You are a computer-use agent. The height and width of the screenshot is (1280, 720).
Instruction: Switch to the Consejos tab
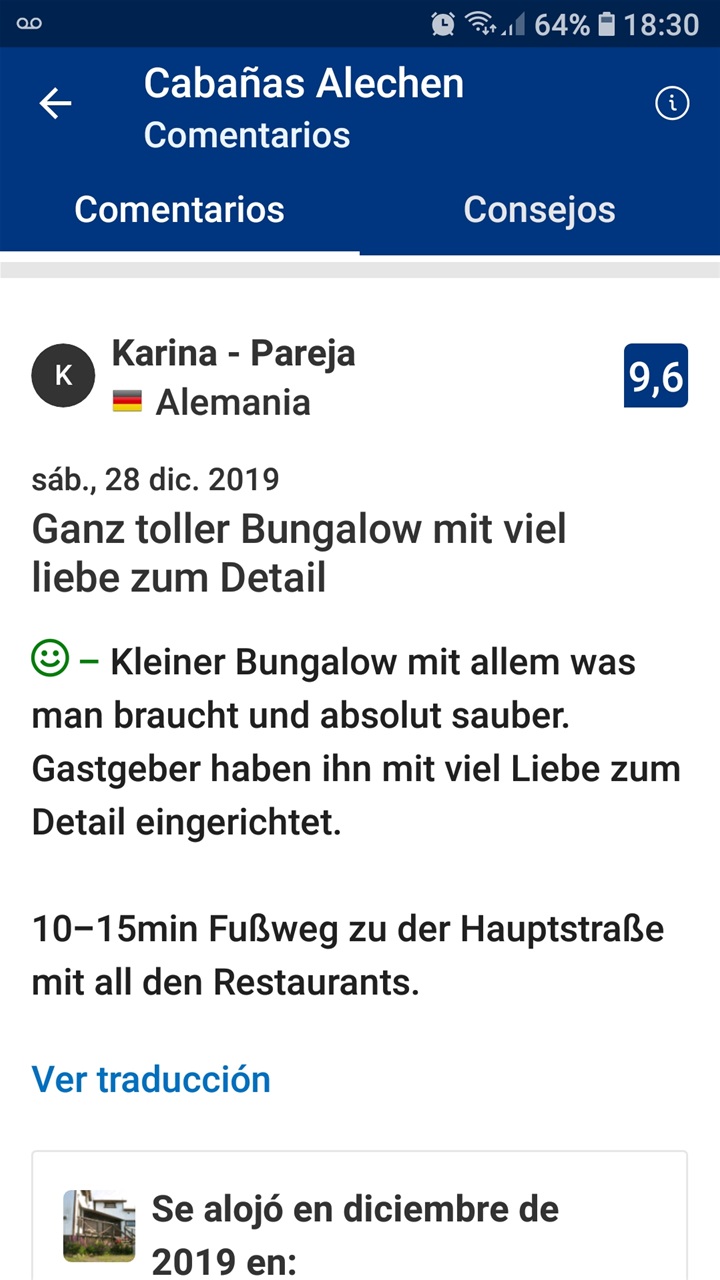pos(540,210)
